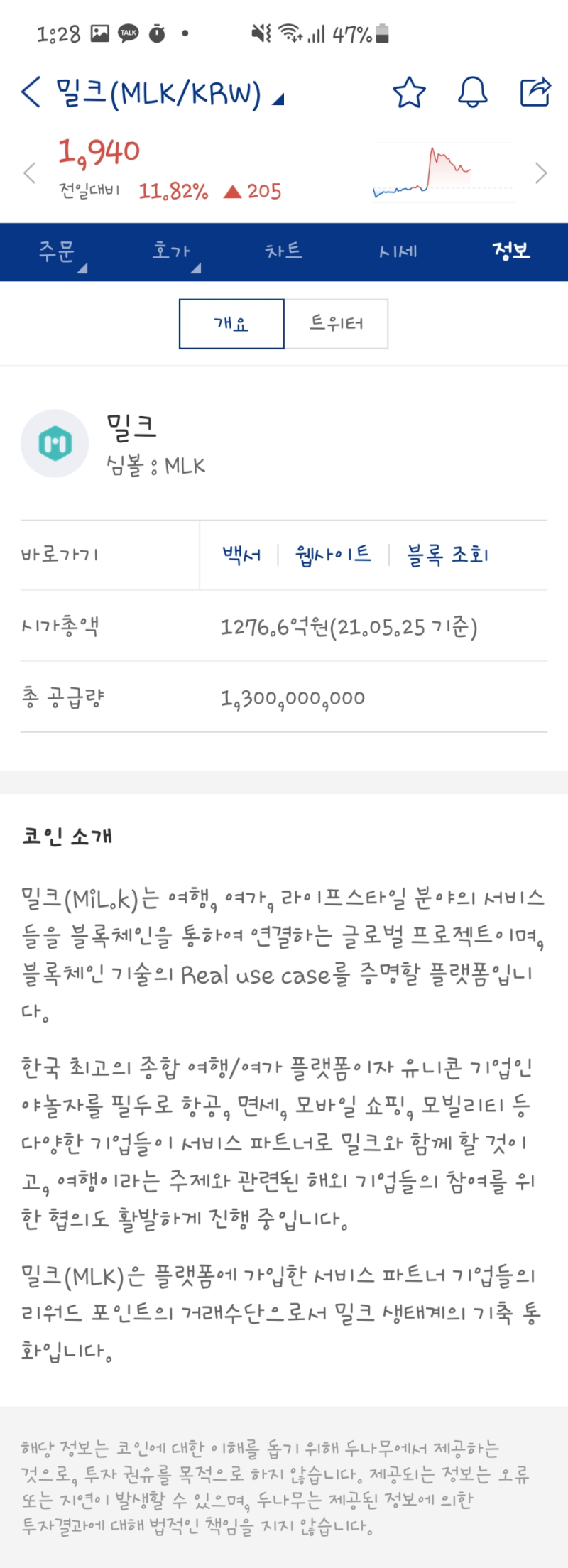
Task: Go back with the left arrow icon
Action: tap(28, 91)
